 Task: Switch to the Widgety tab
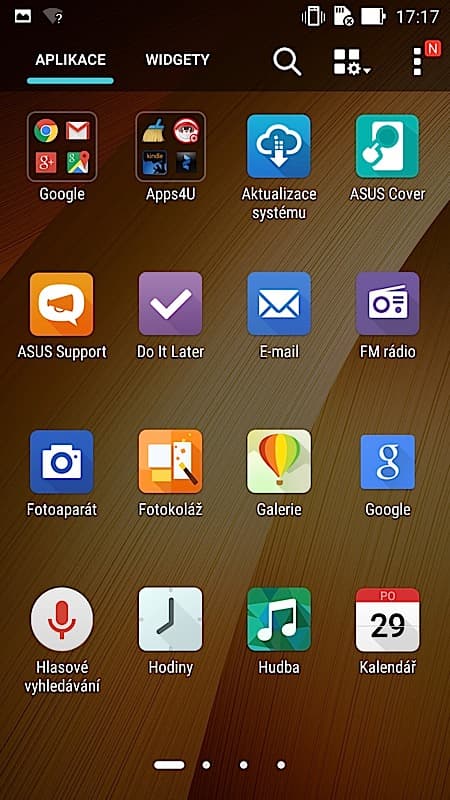177,60
